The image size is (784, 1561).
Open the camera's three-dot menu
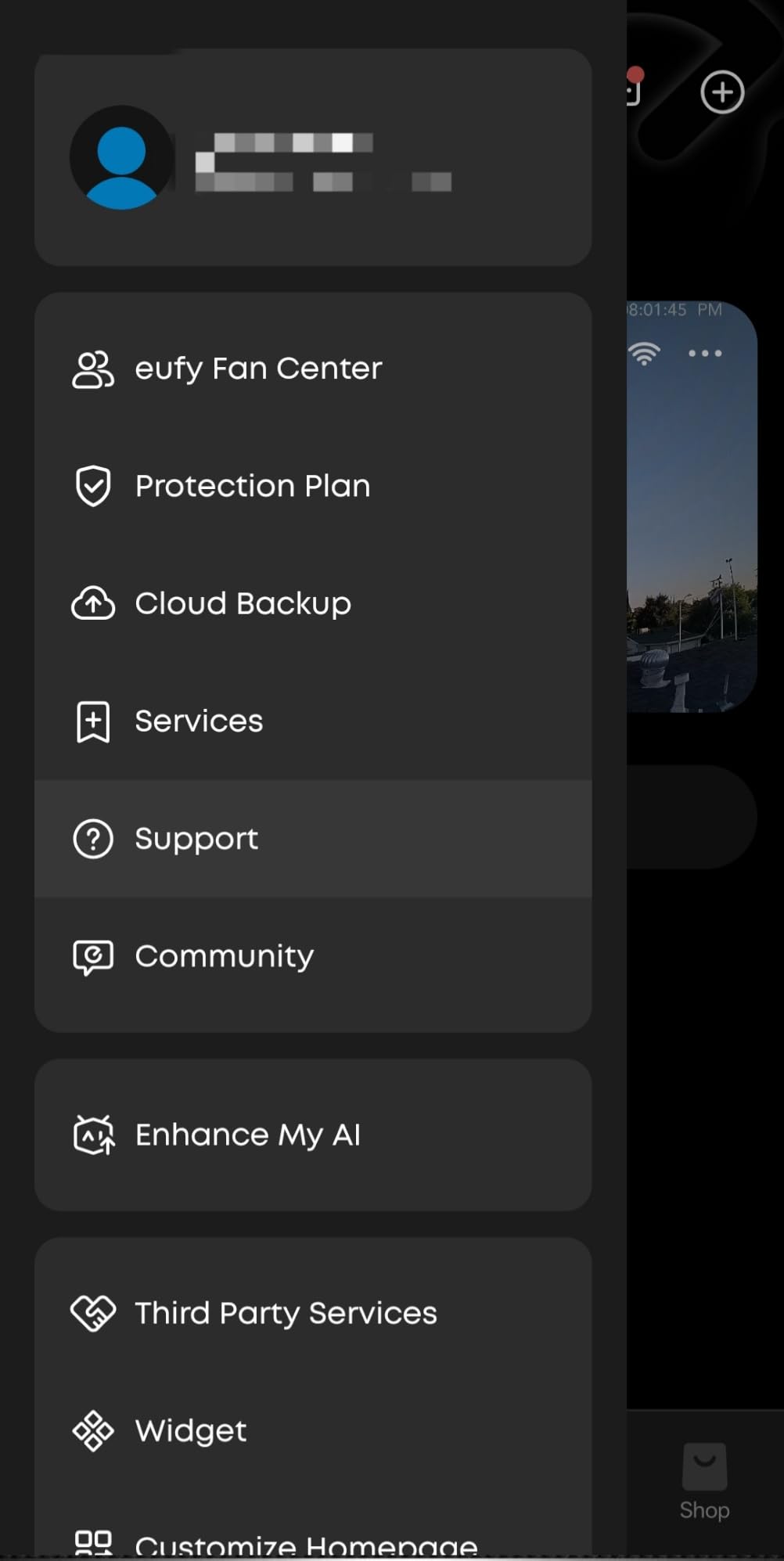704,354
